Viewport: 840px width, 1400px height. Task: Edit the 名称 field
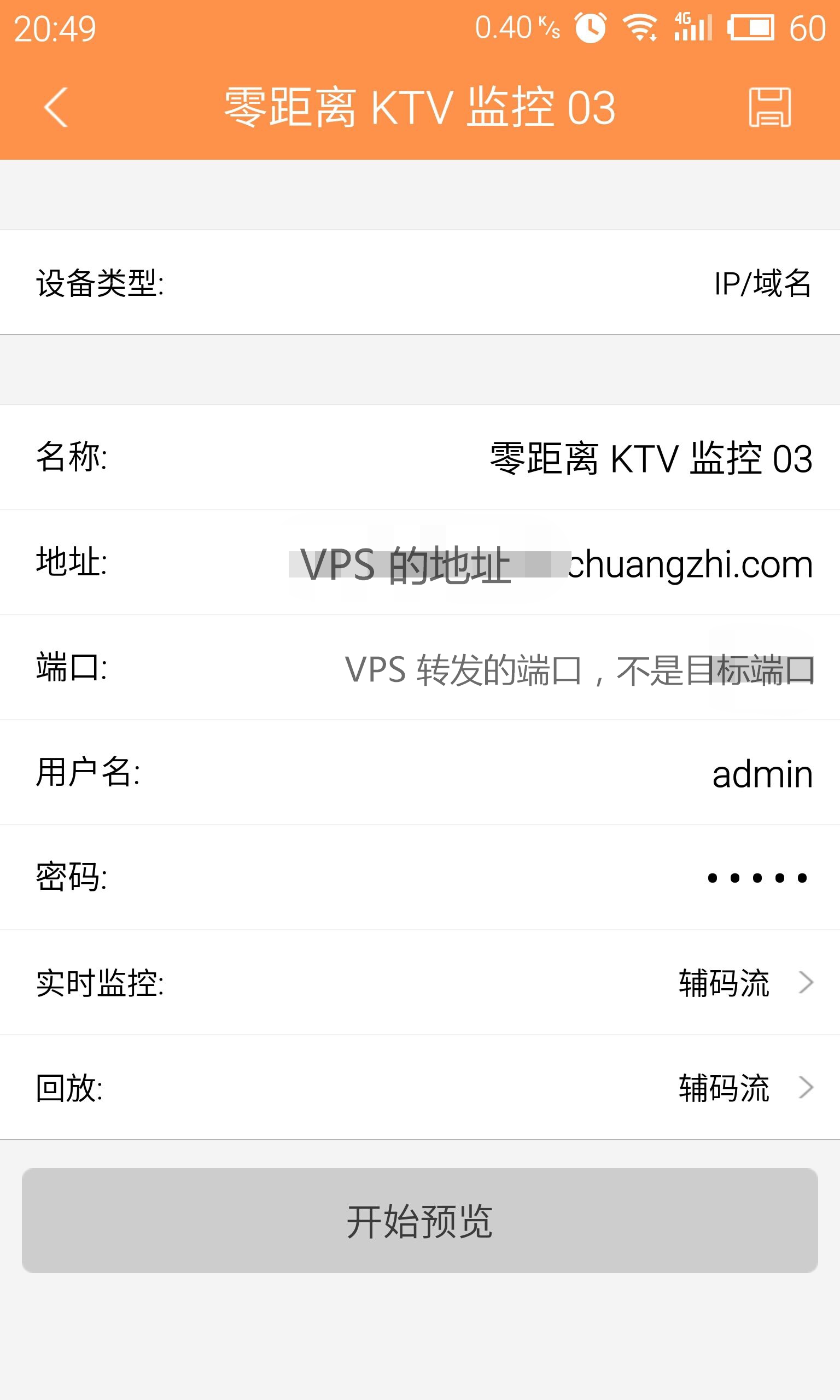pyautogui.click(x=420, y=458)
